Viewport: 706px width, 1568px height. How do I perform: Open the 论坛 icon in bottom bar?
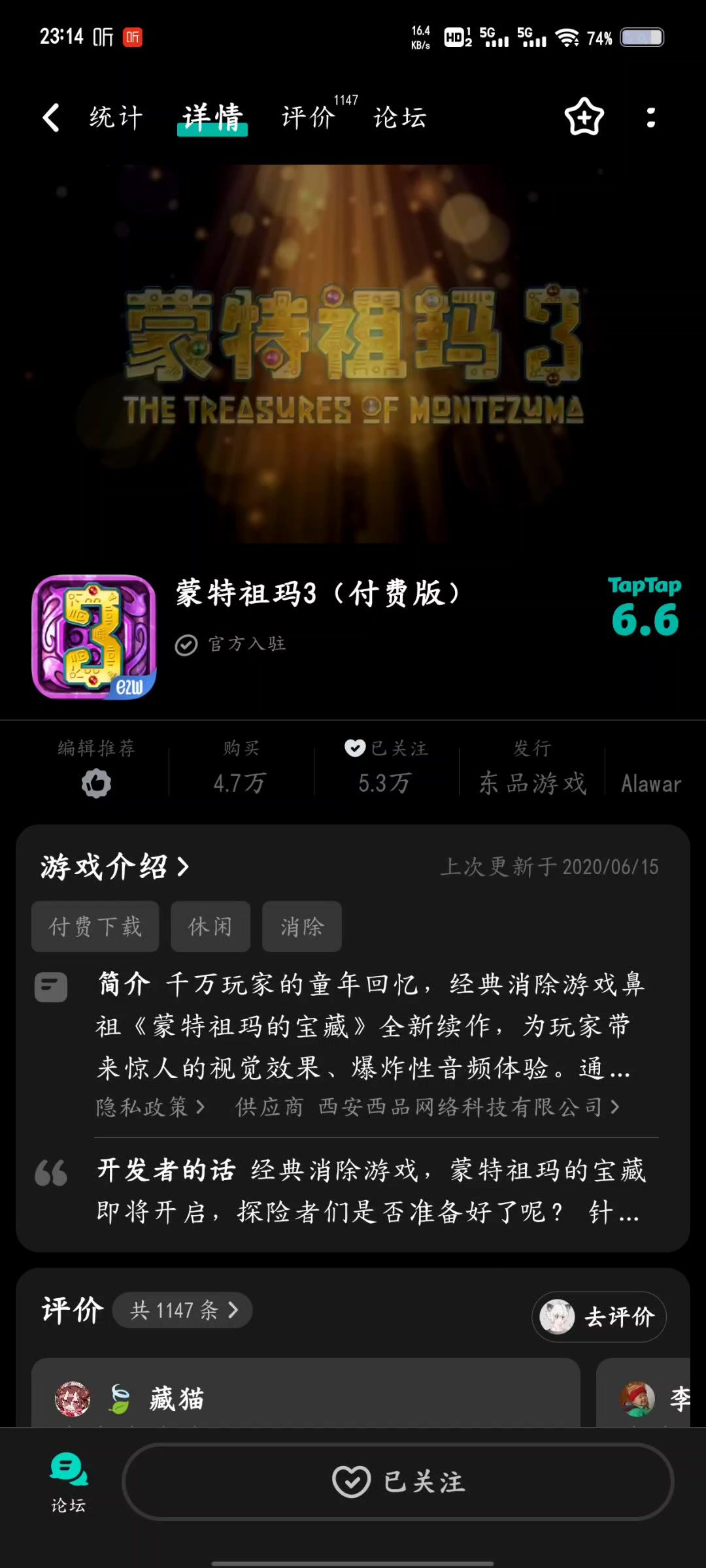click(x=69, y=1481)
